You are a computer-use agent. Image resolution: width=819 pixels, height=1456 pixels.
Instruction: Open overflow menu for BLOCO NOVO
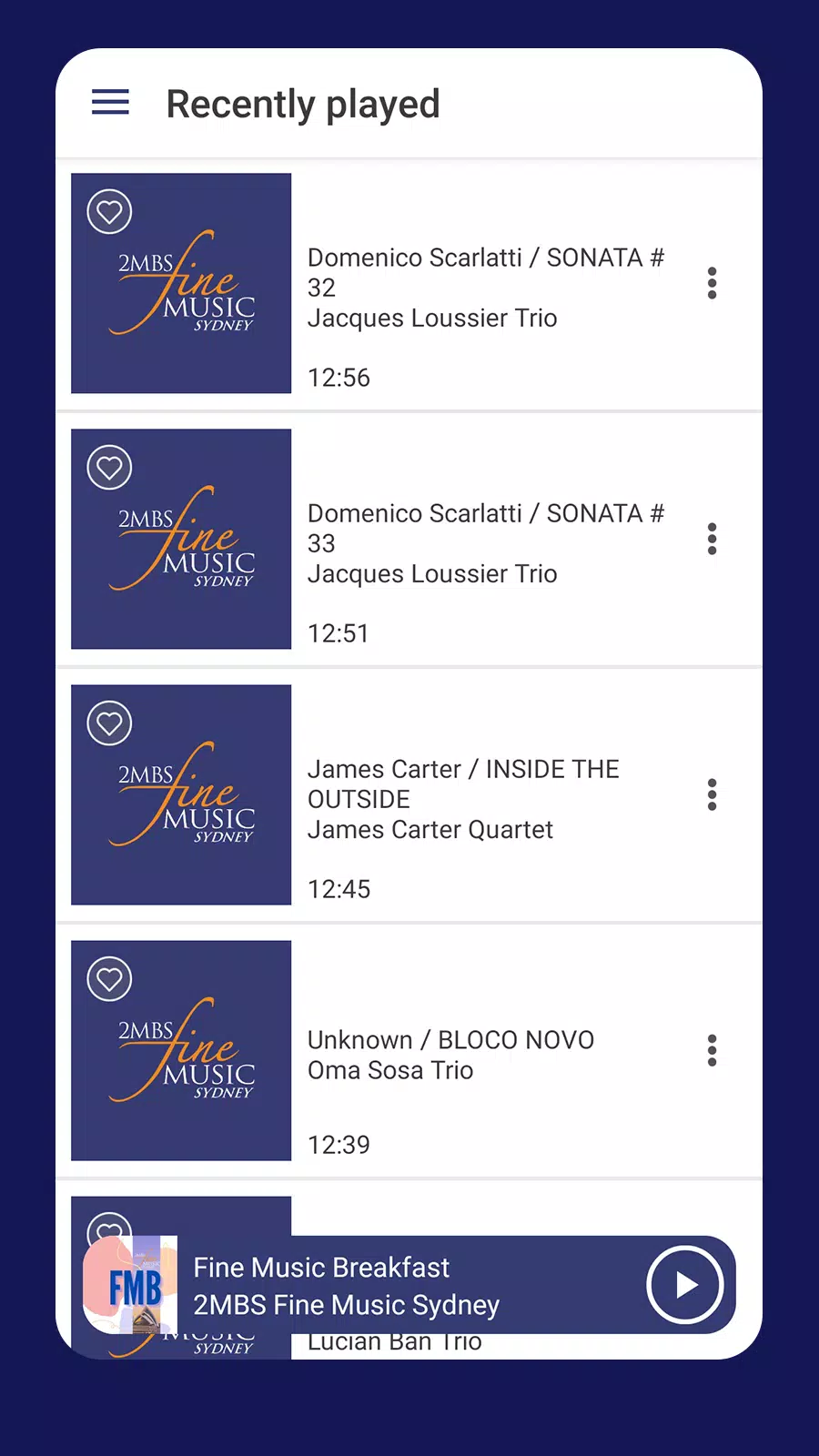712,1050
